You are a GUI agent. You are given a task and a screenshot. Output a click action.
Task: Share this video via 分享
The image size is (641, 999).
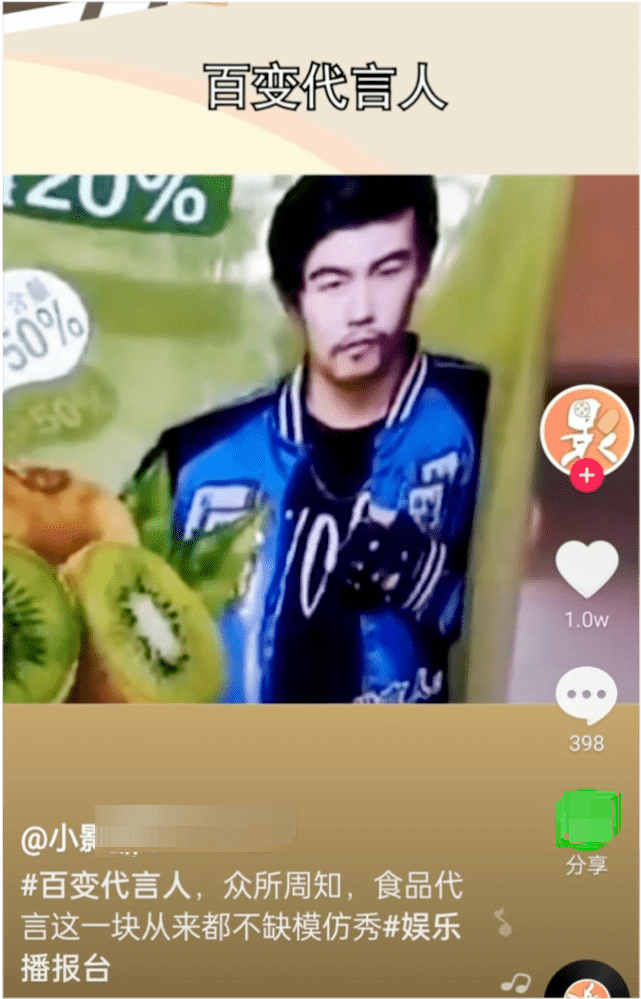[x=586, y=822]
